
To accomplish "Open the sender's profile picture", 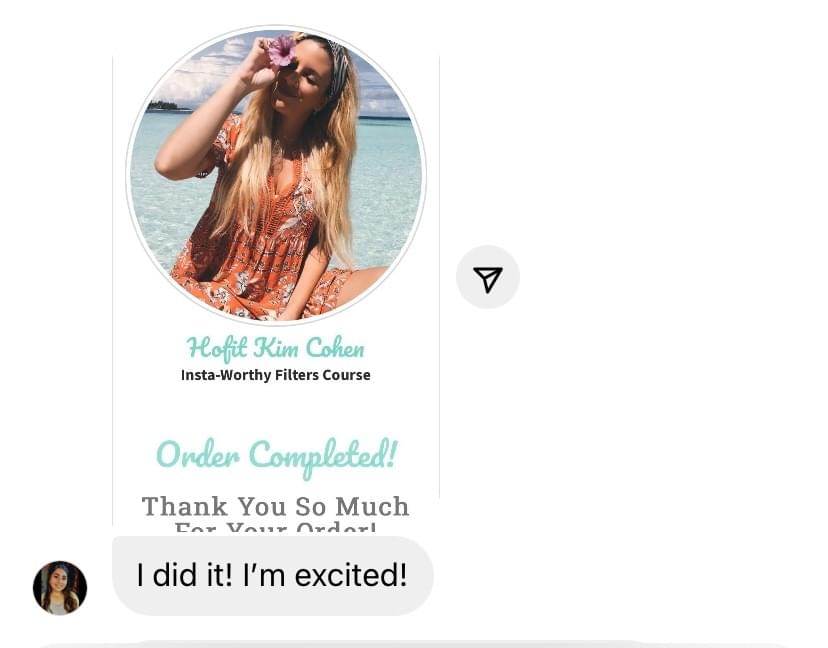I will [60, 587].
